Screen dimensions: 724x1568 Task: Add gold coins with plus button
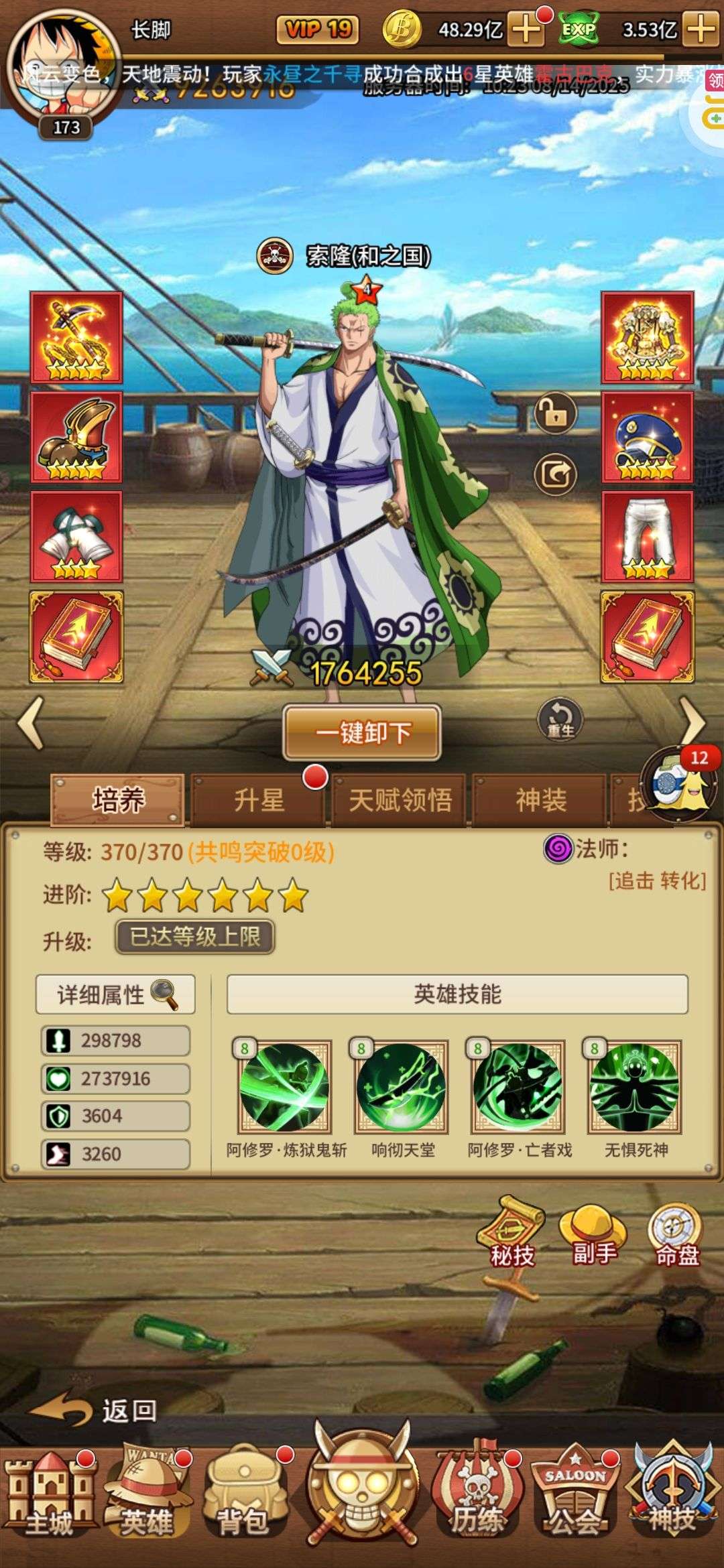[526, 29]
